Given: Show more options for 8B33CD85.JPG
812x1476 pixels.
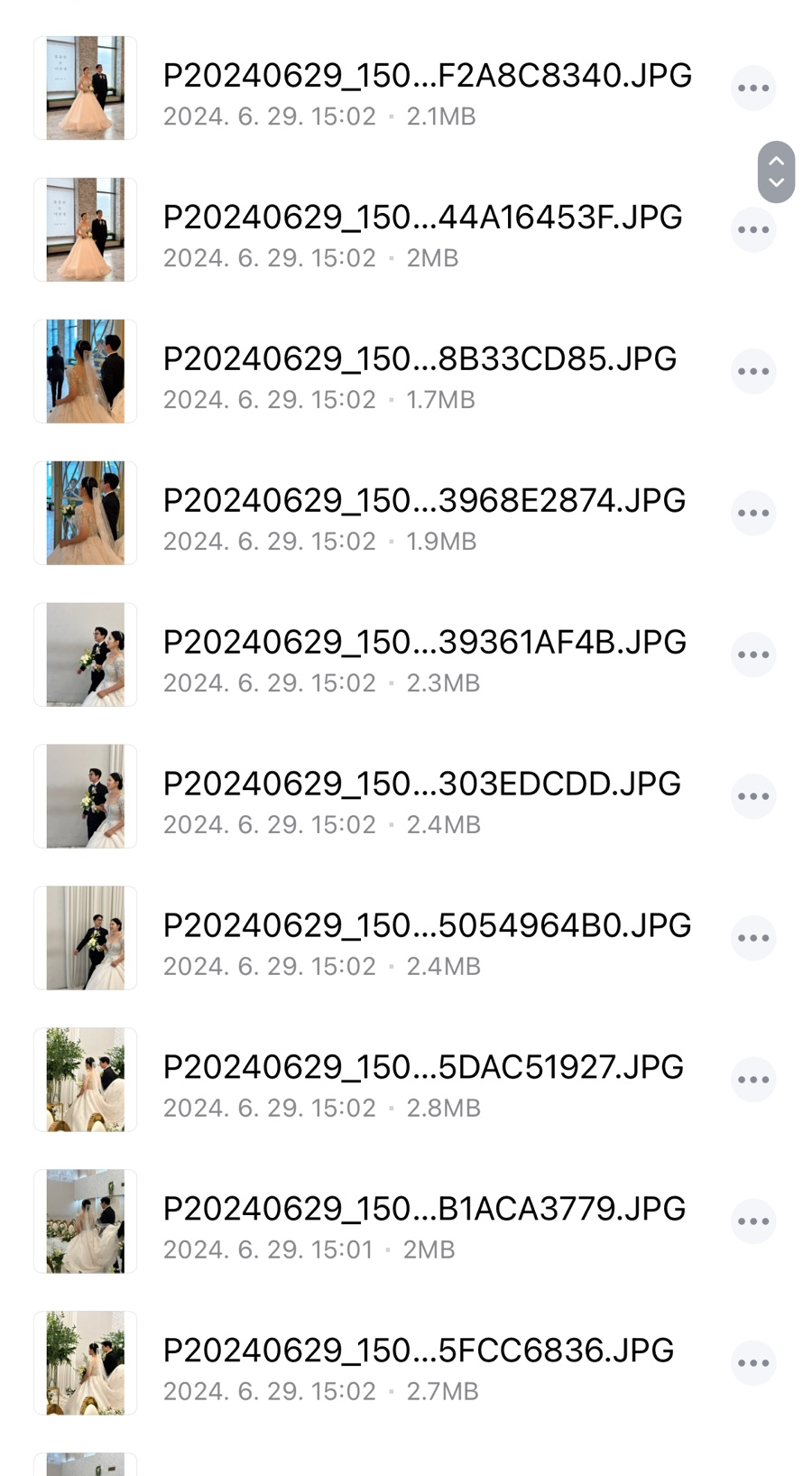Looking at the screenshot, I should click(x=752, y=372).
